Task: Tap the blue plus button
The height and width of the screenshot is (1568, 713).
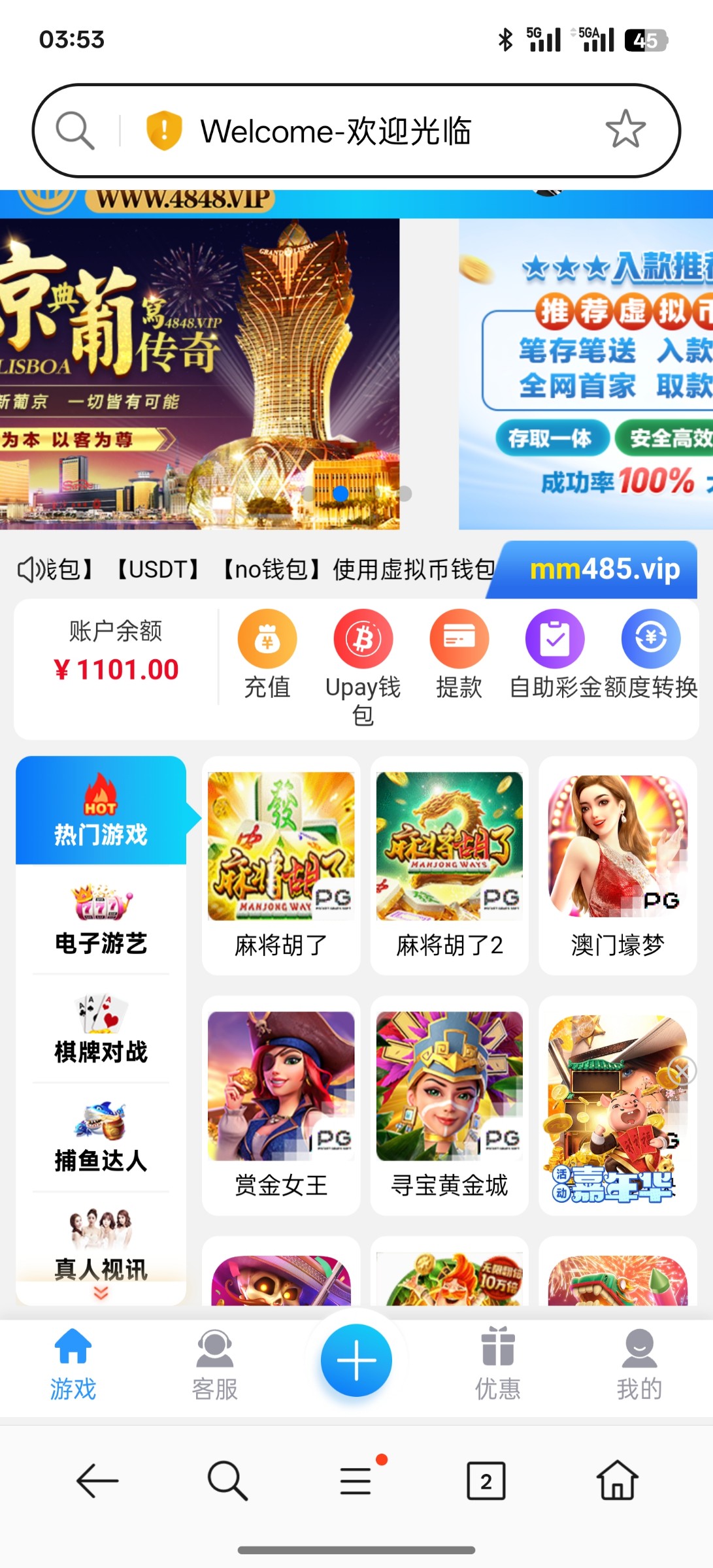Action: pyautogui.click(x=356, y=1360)
